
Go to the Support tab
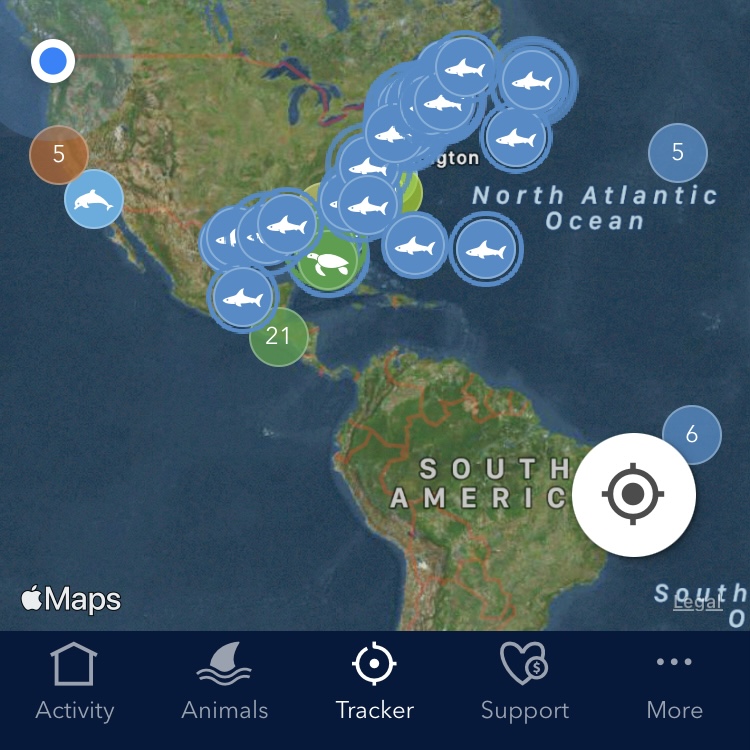[524, 684]
